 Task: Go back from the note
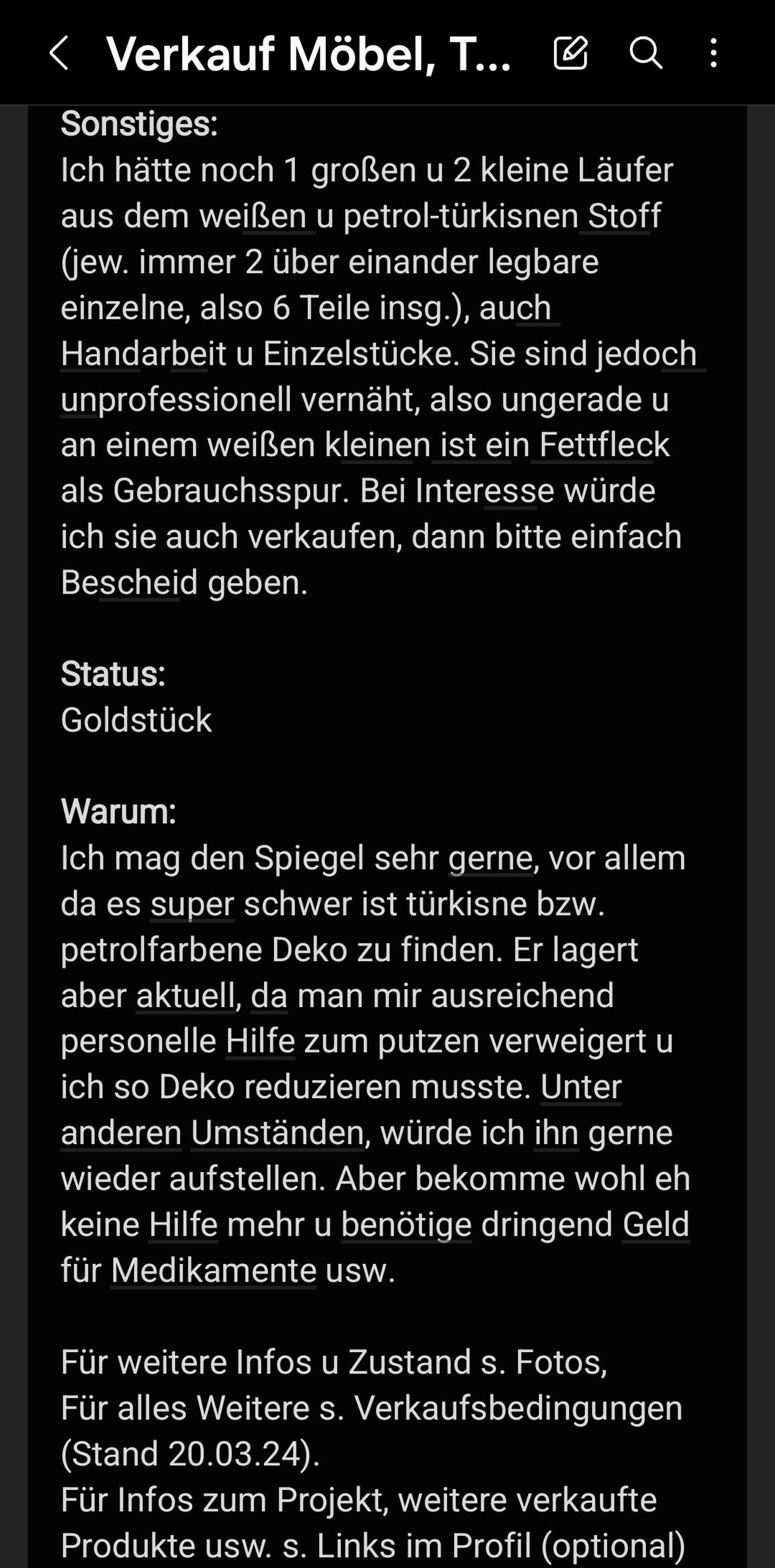pyautogui.click(x=59, y=53)
